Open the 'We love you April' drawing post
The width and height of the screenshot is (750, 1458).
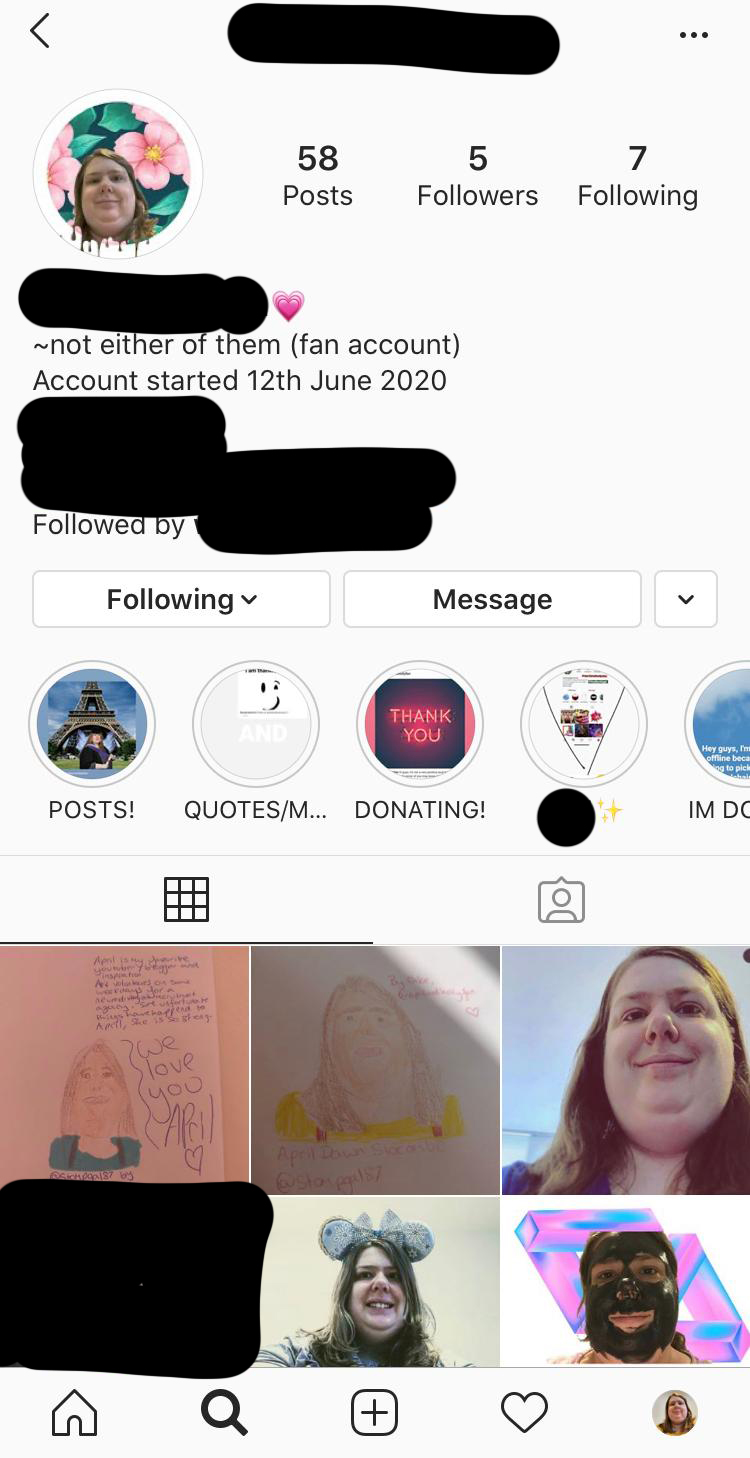pyautogui.click(x=124, y=1068)
